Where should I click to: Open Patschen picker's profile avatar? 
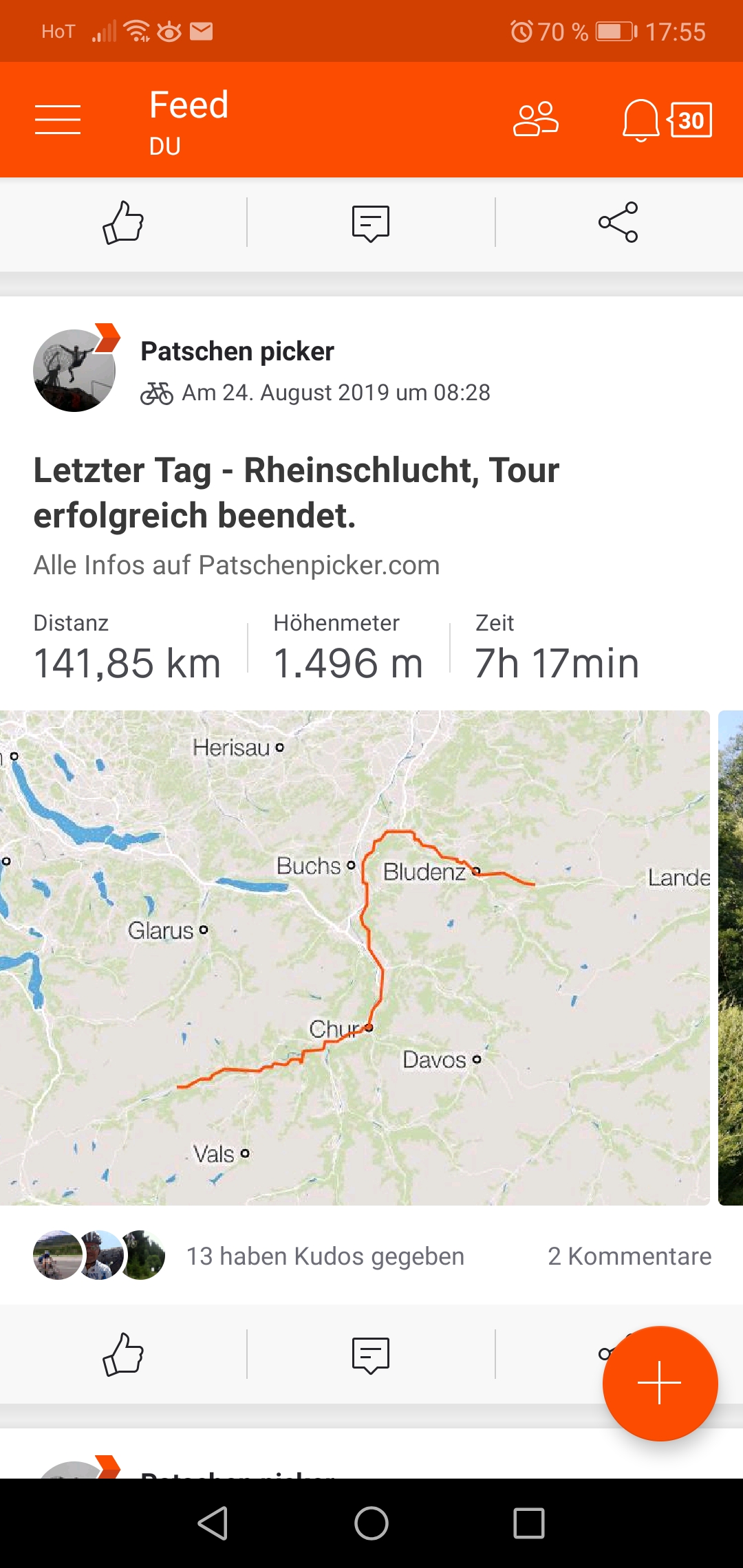74,371
